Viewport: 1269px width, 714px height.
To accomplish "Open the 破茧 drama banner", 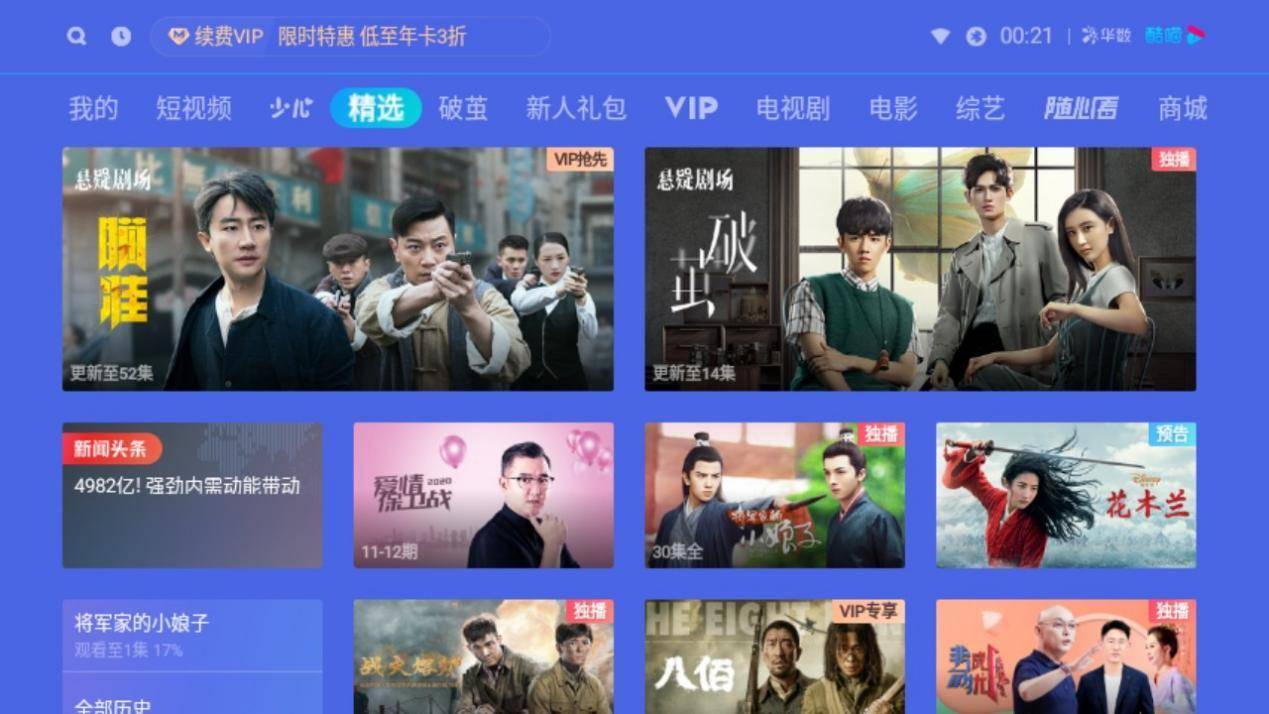I will (x=920, y=269).
